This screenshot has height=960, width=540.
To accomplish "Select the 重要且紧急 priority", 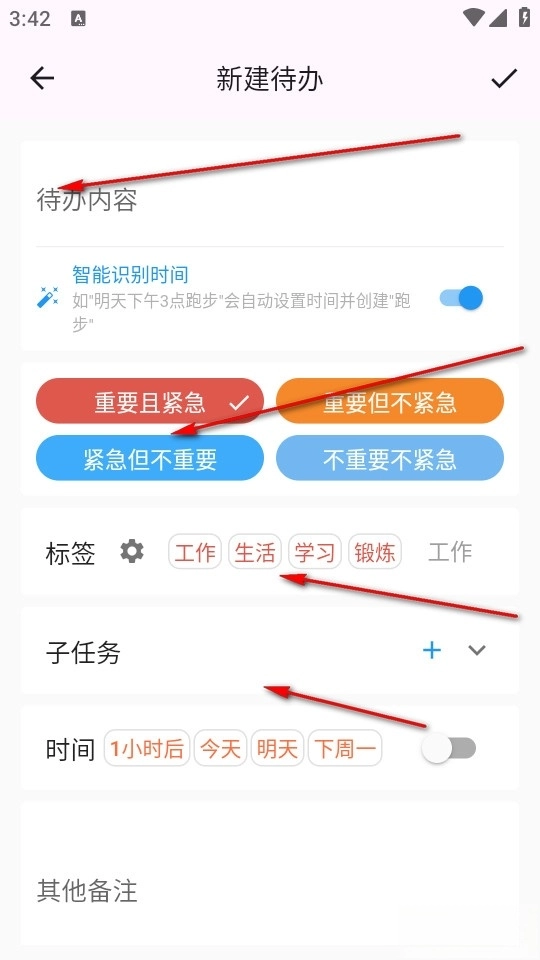I will click(150, 401).
